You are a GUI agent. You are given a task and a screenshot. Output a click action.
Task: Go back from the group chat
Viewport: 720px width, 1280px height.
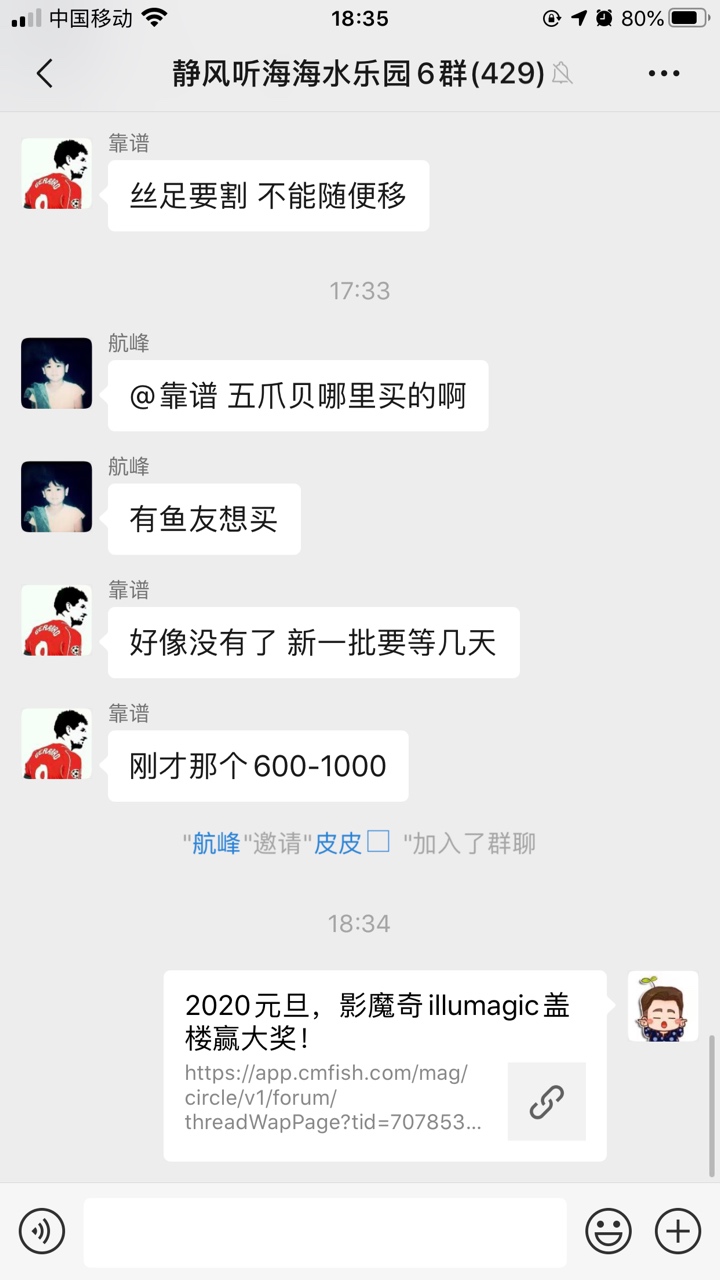[x=44, y=73]
